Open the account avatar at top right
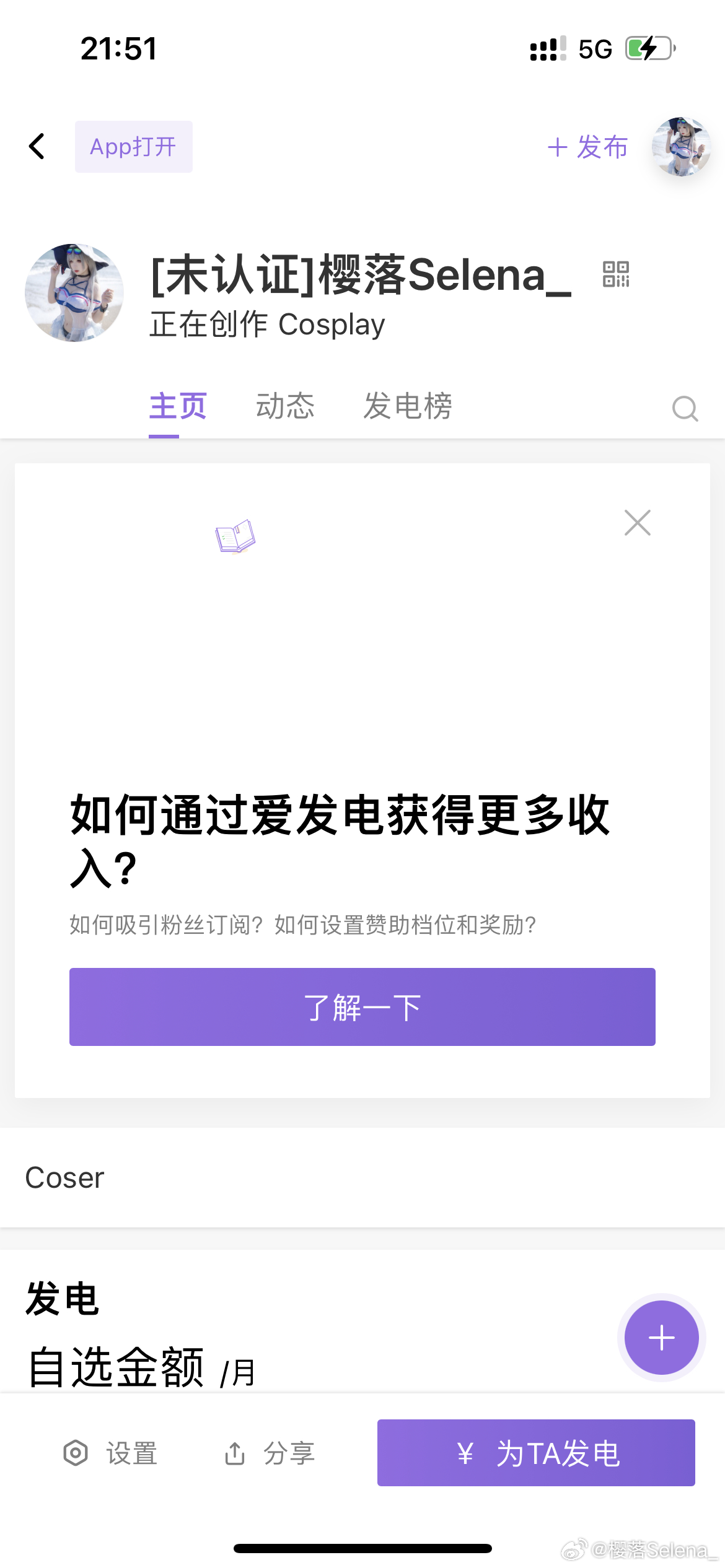 (680, 147)
